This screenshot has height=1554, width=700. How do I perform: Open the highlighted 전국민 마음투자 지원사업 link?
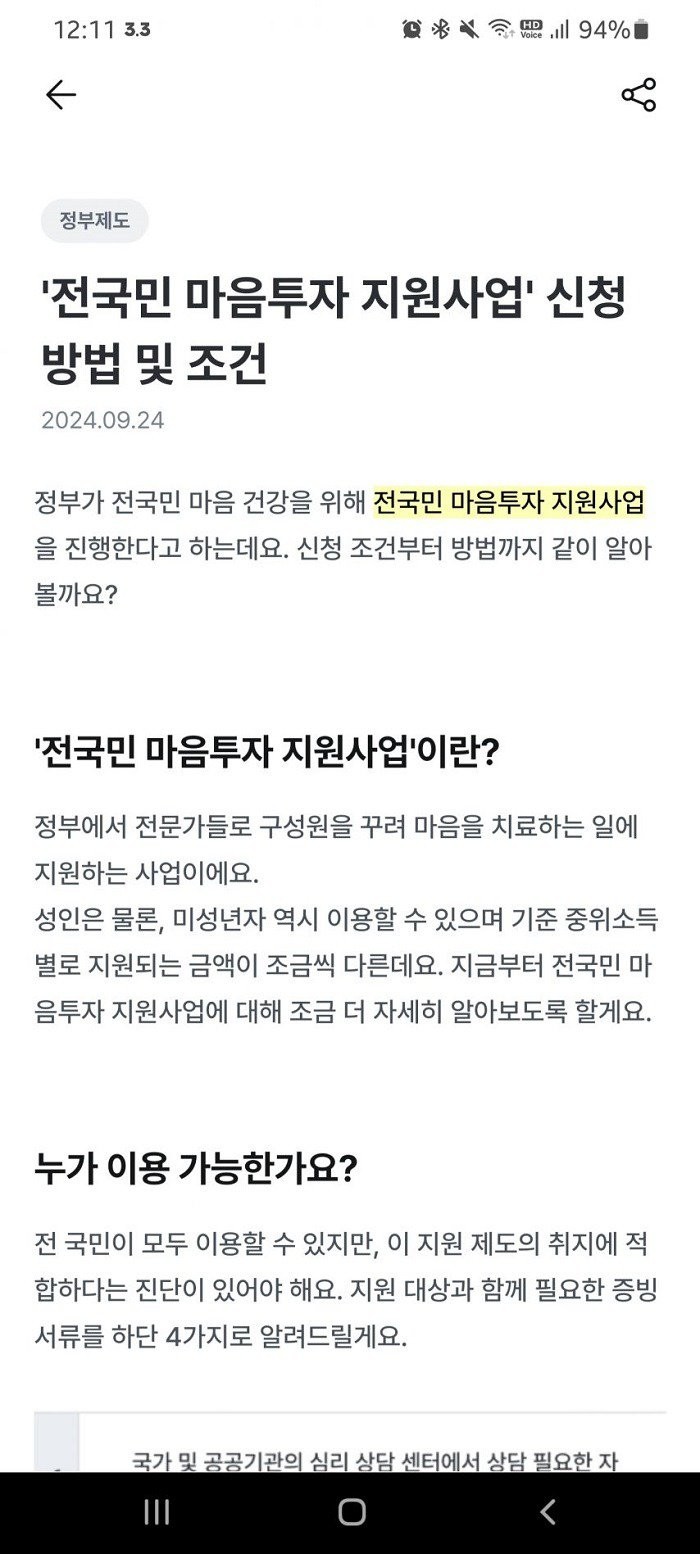click(509, 503)
